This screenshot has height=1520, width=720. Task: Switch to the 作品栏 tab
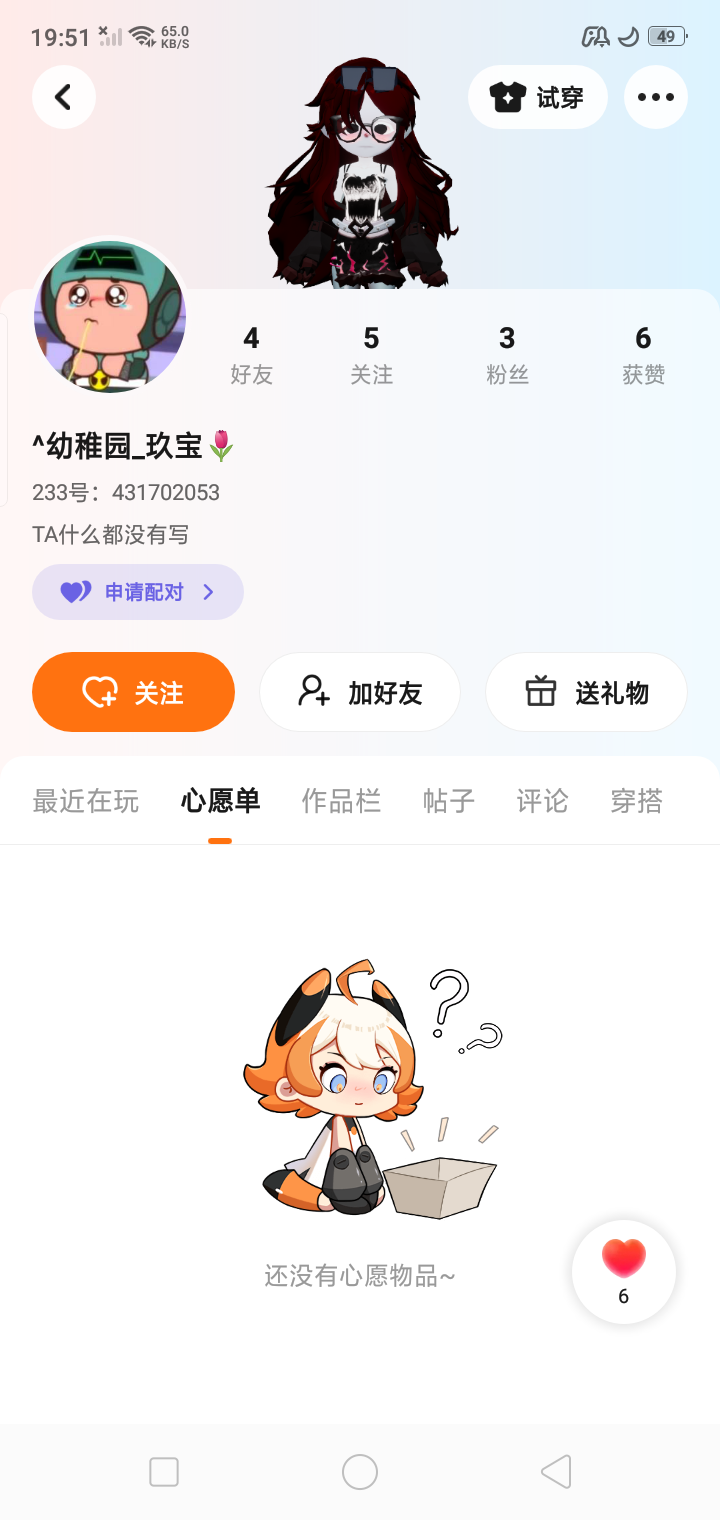(341, 801)
